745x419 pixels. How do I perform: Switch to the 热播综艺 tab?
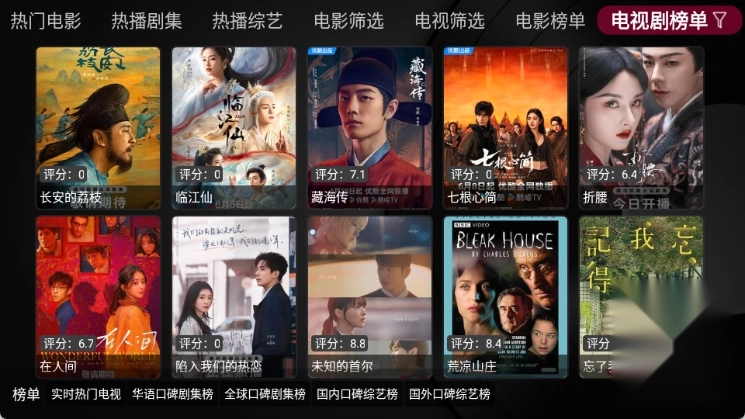coord(247,20)
